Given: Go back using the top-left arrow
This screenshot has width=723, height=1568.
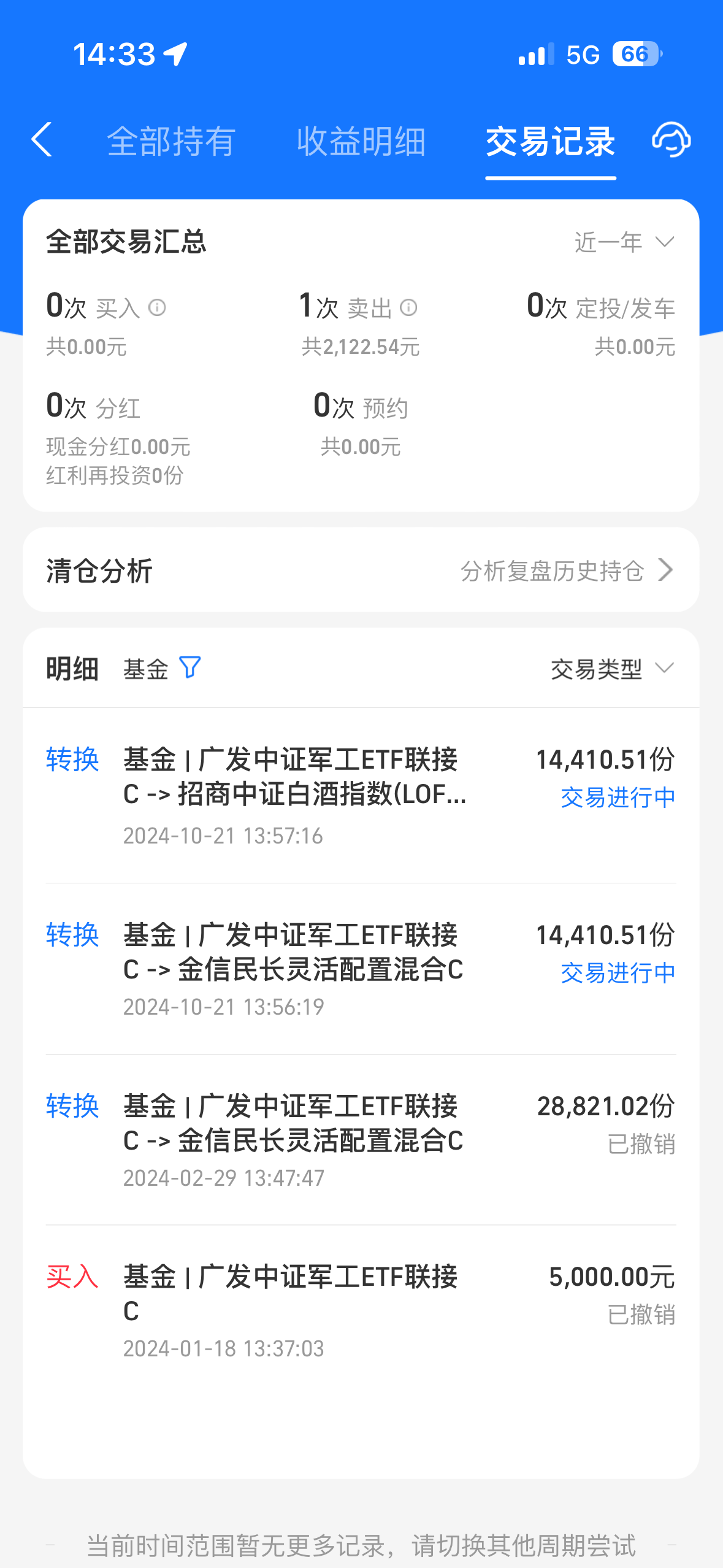Looking at the screenshot, I should [x=42, y=140].
